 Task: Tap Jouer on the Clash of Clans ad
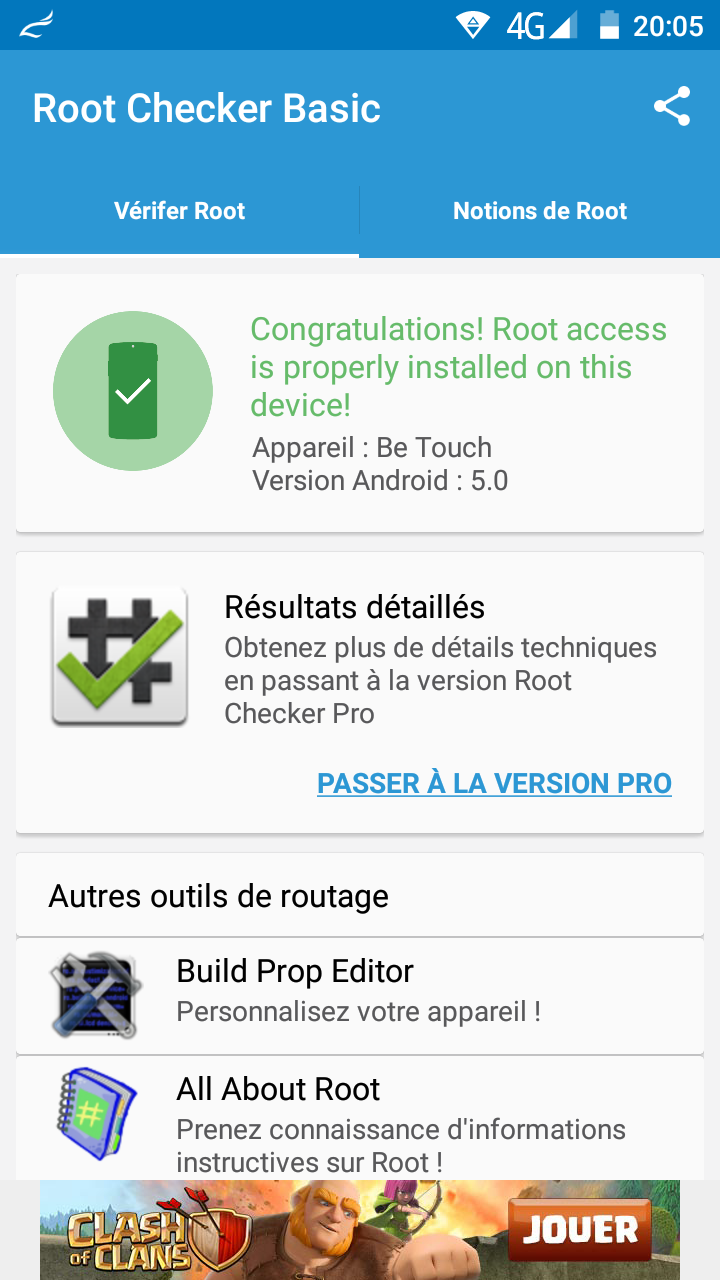[580, 1229]
